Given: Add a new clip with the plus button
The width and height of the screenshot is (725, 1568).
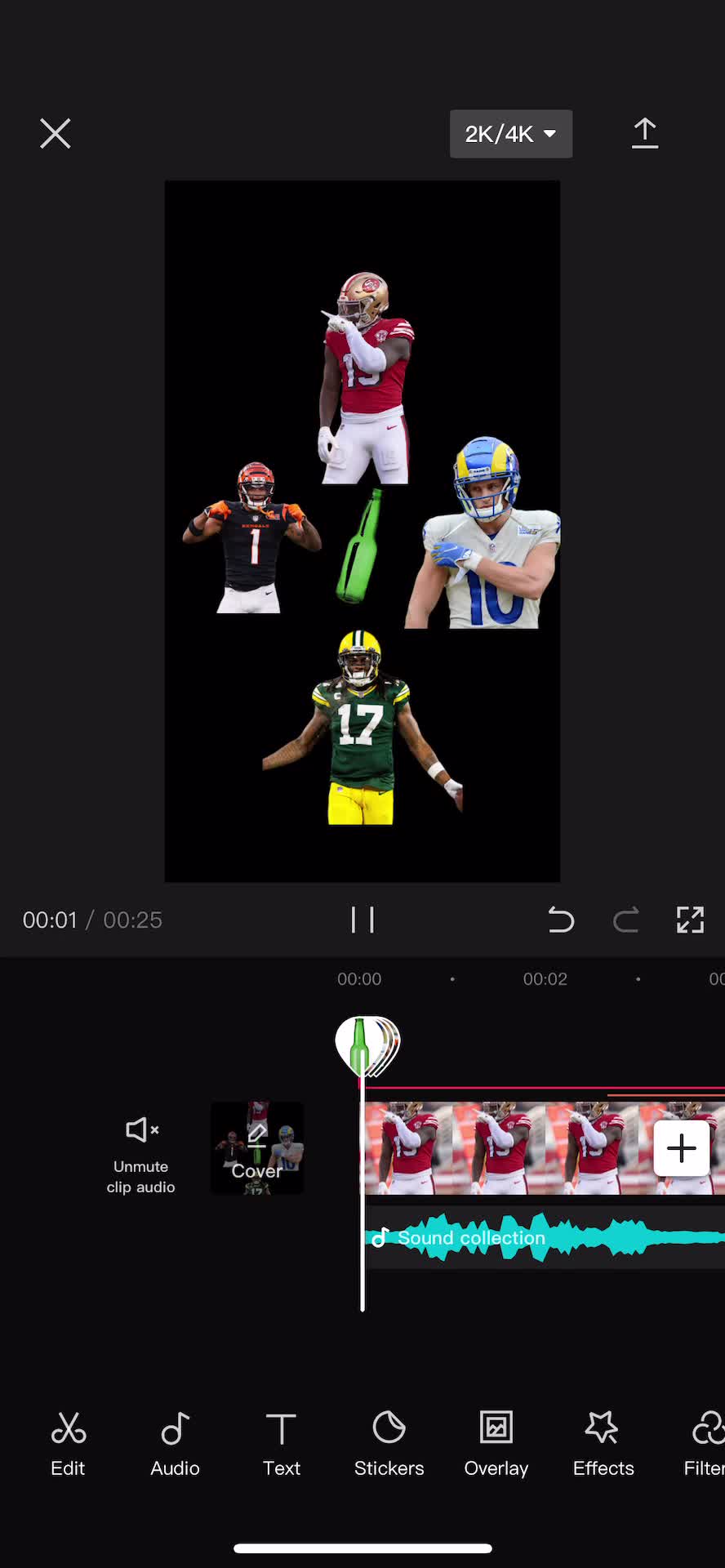Looking at the screenshot, I should pyautogui.click(x=681, y=1147).
